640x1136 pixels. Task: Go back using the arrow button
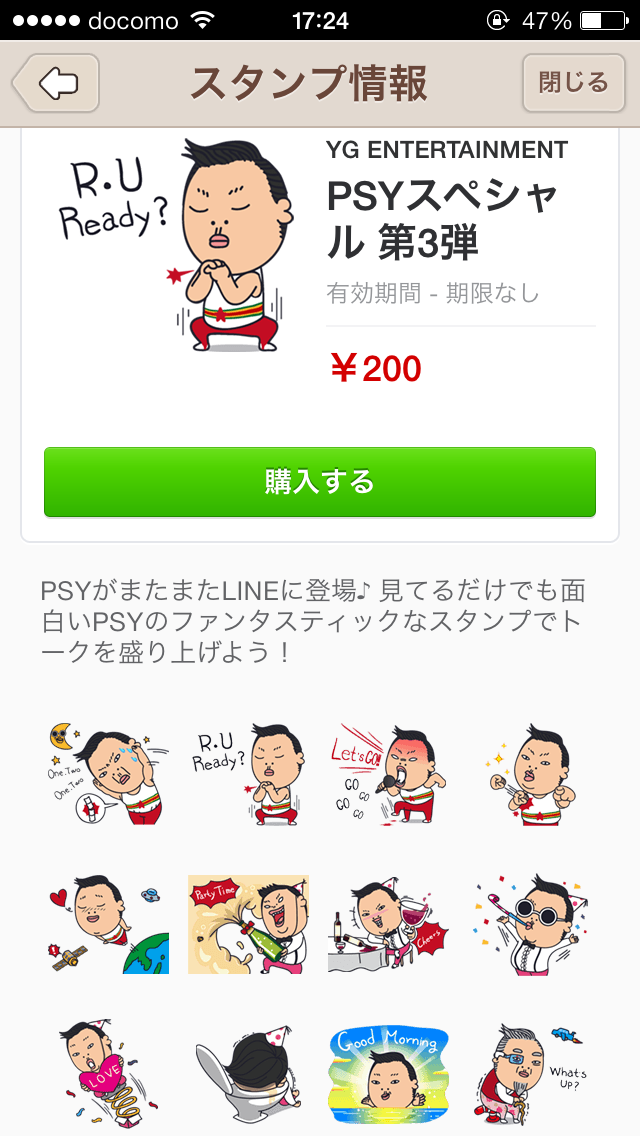(56, 83)
